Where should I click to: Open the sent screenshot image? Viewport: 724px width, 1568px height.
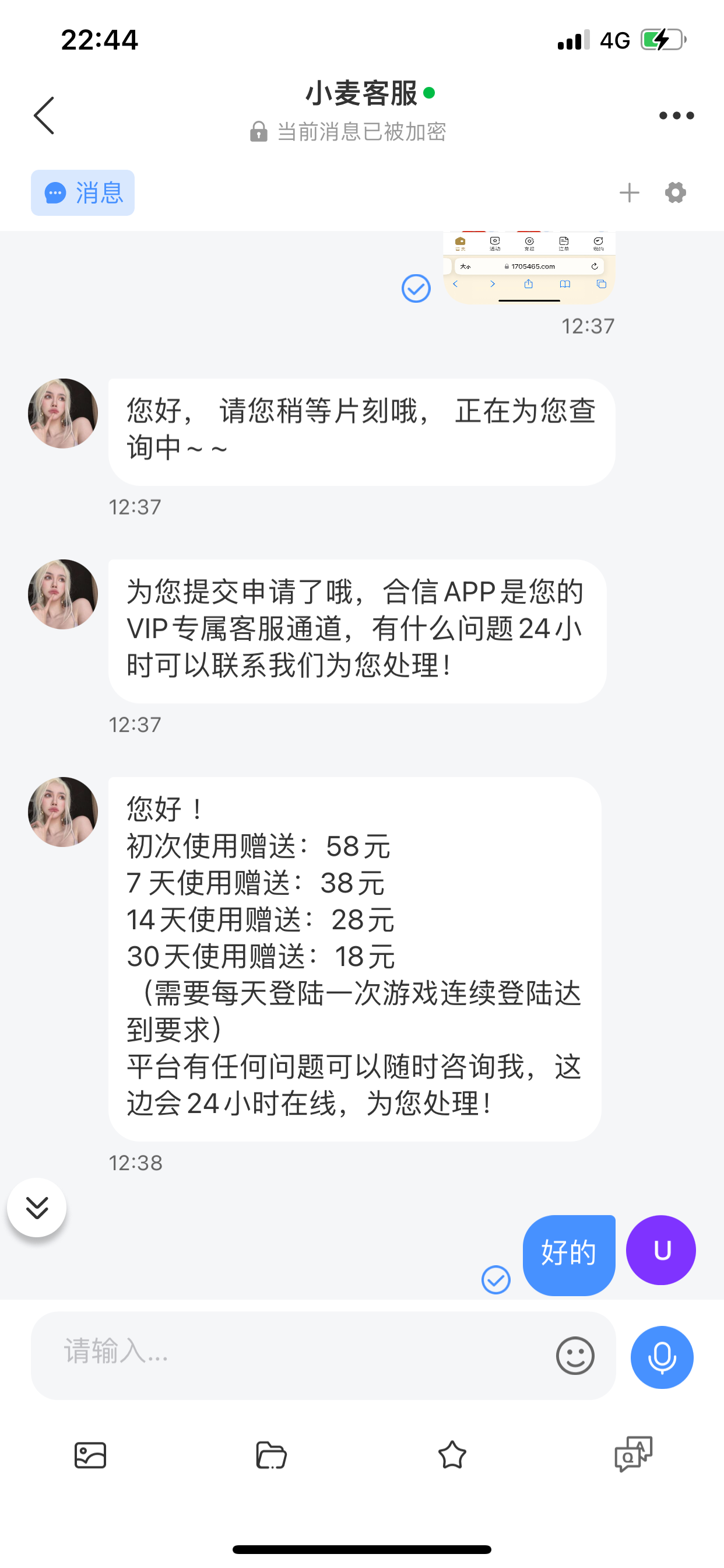(x=528, y=268)
